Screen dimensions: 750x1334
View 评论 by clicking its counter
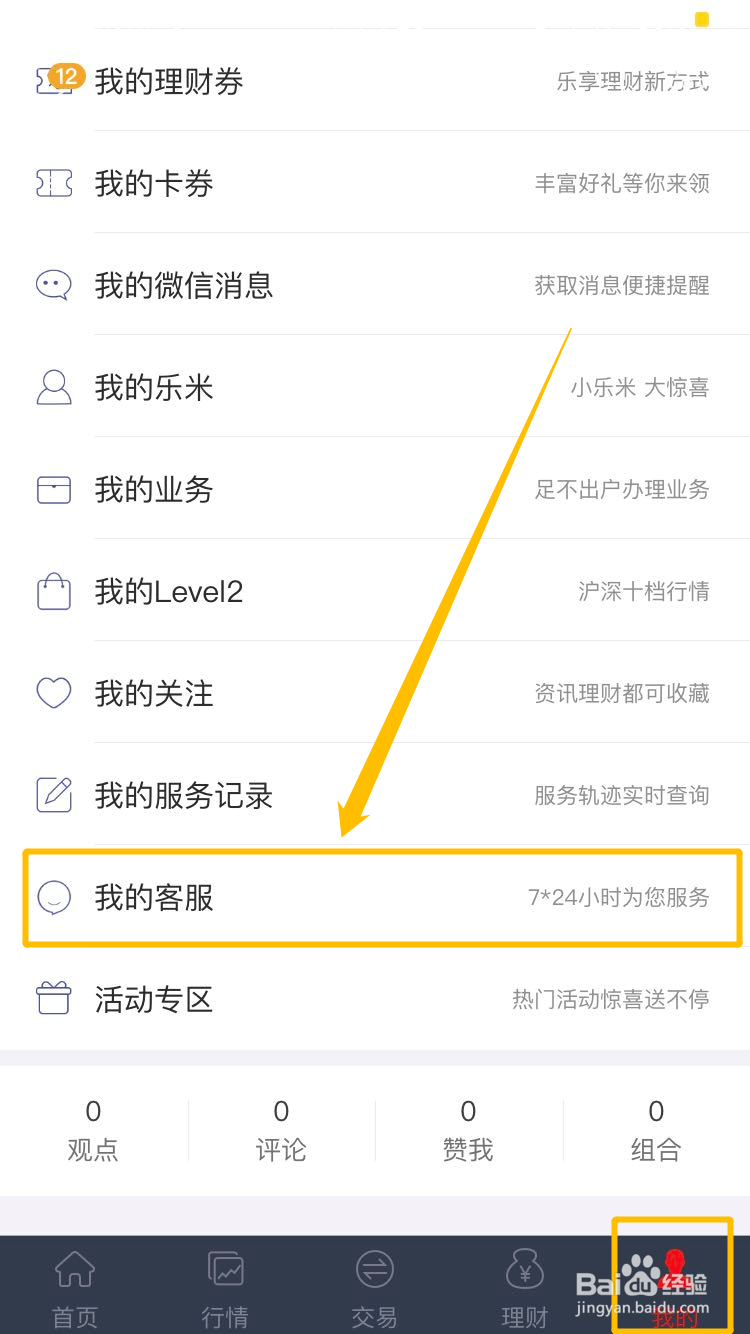[x=280, y=1128]
